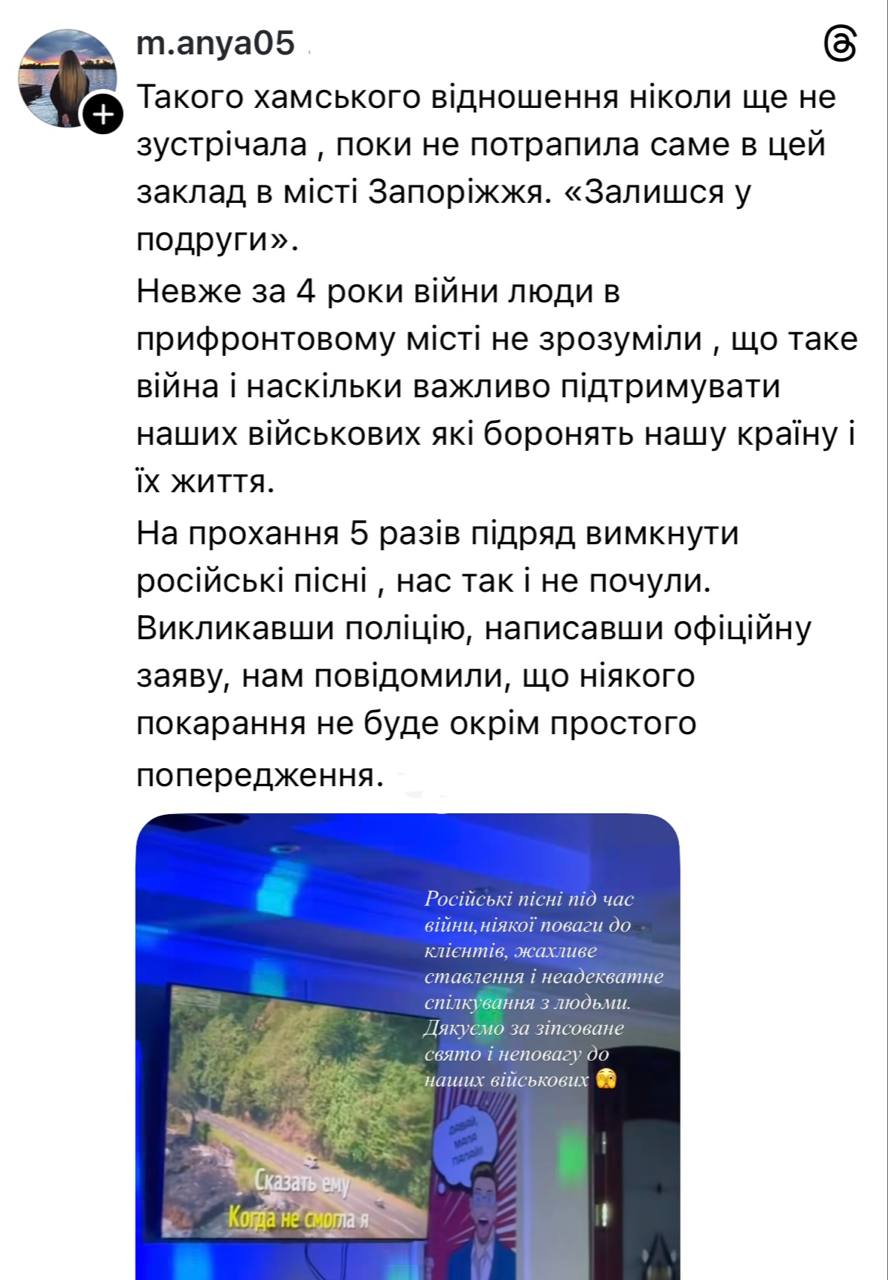Open the m.anya05 username link
Viewport: 888px width, 1280px height.
point(216,43)
